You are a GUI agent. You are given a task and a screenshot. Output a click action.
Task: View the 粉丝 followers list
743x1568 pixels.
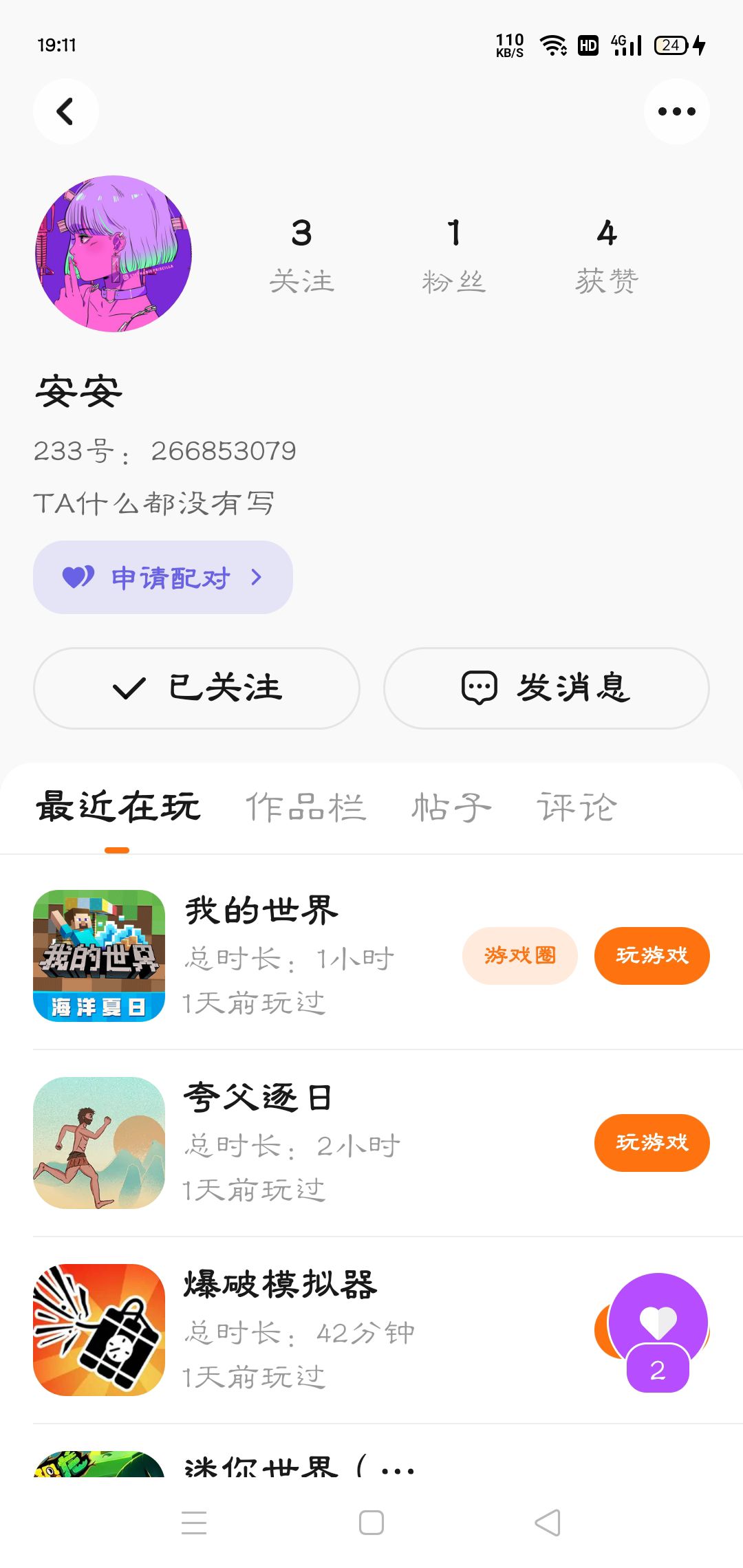tap(453, 254)
